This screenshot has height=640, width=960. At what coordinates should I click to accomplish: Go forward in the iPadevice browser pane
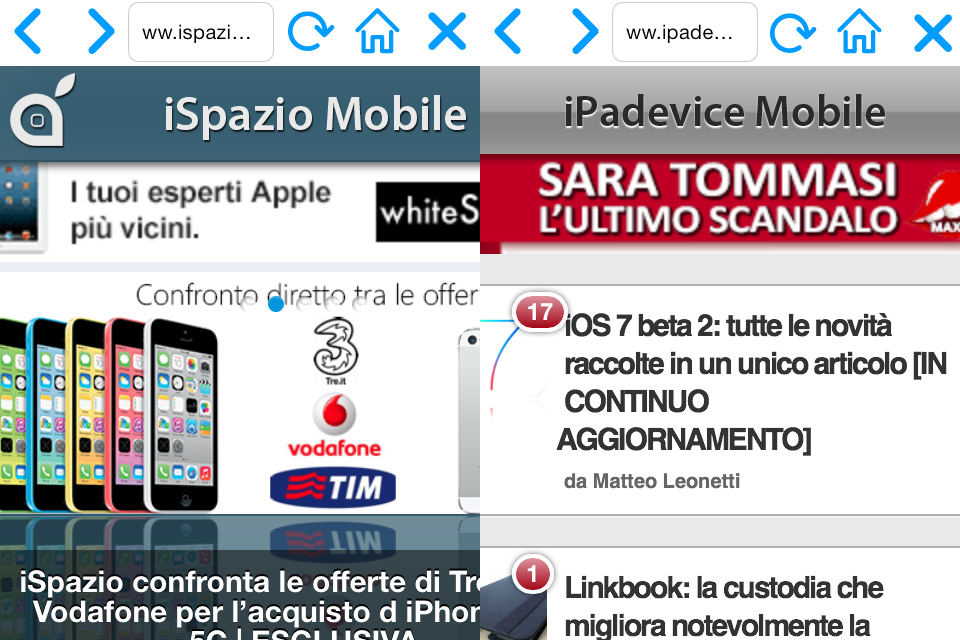[584, 32]
